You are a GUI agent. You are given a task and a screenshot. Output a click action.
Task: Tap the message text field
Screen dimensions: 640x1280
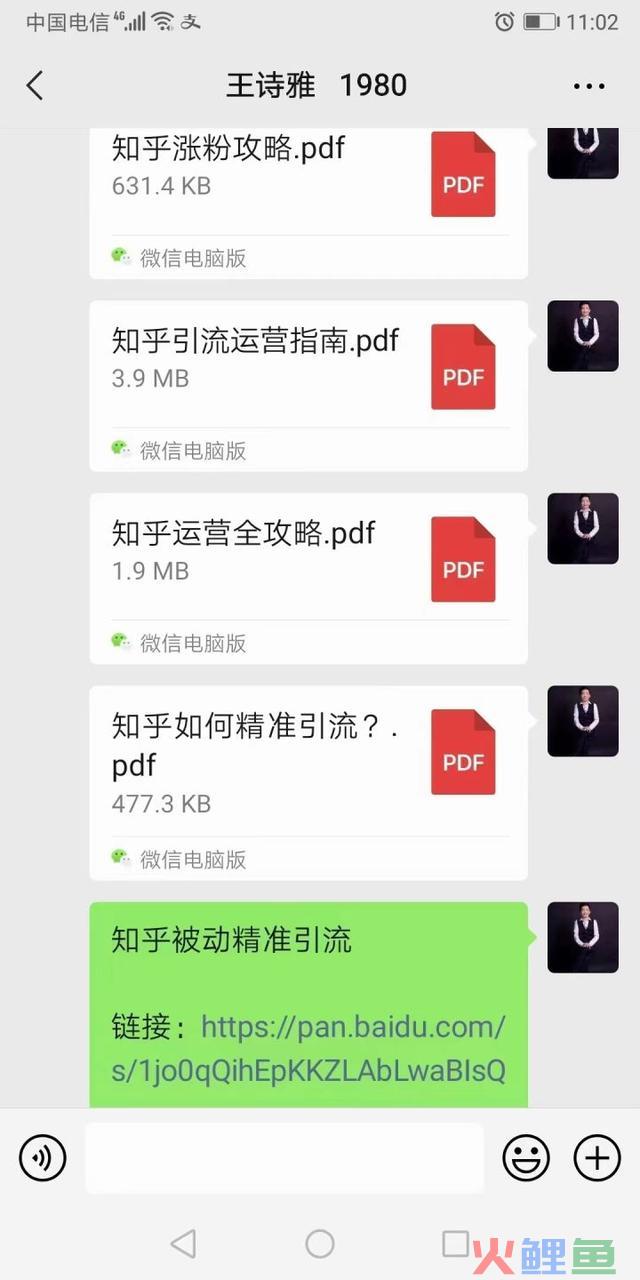click(284, 1159)
